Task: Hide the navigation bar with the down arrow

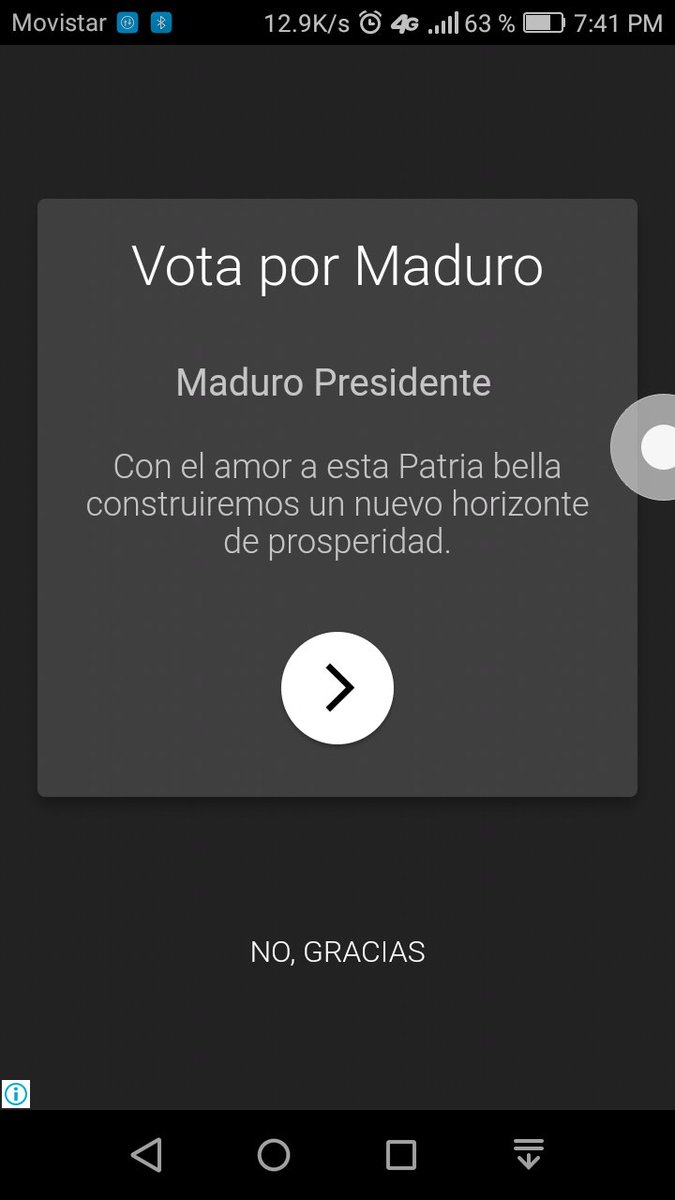Action: [528, 1154]
